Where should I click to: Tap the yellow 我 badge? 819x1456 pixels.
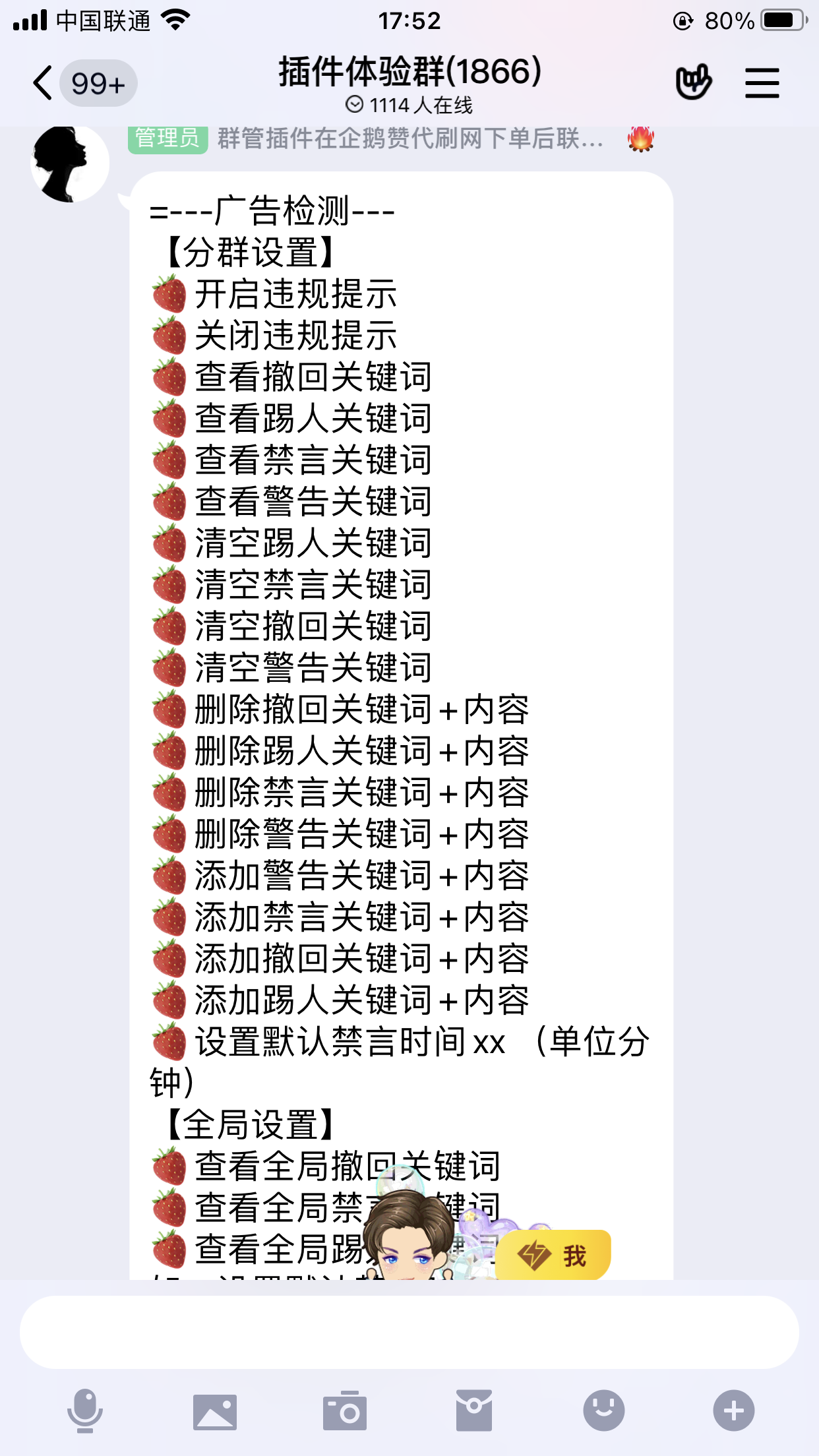pos(554,1256)
